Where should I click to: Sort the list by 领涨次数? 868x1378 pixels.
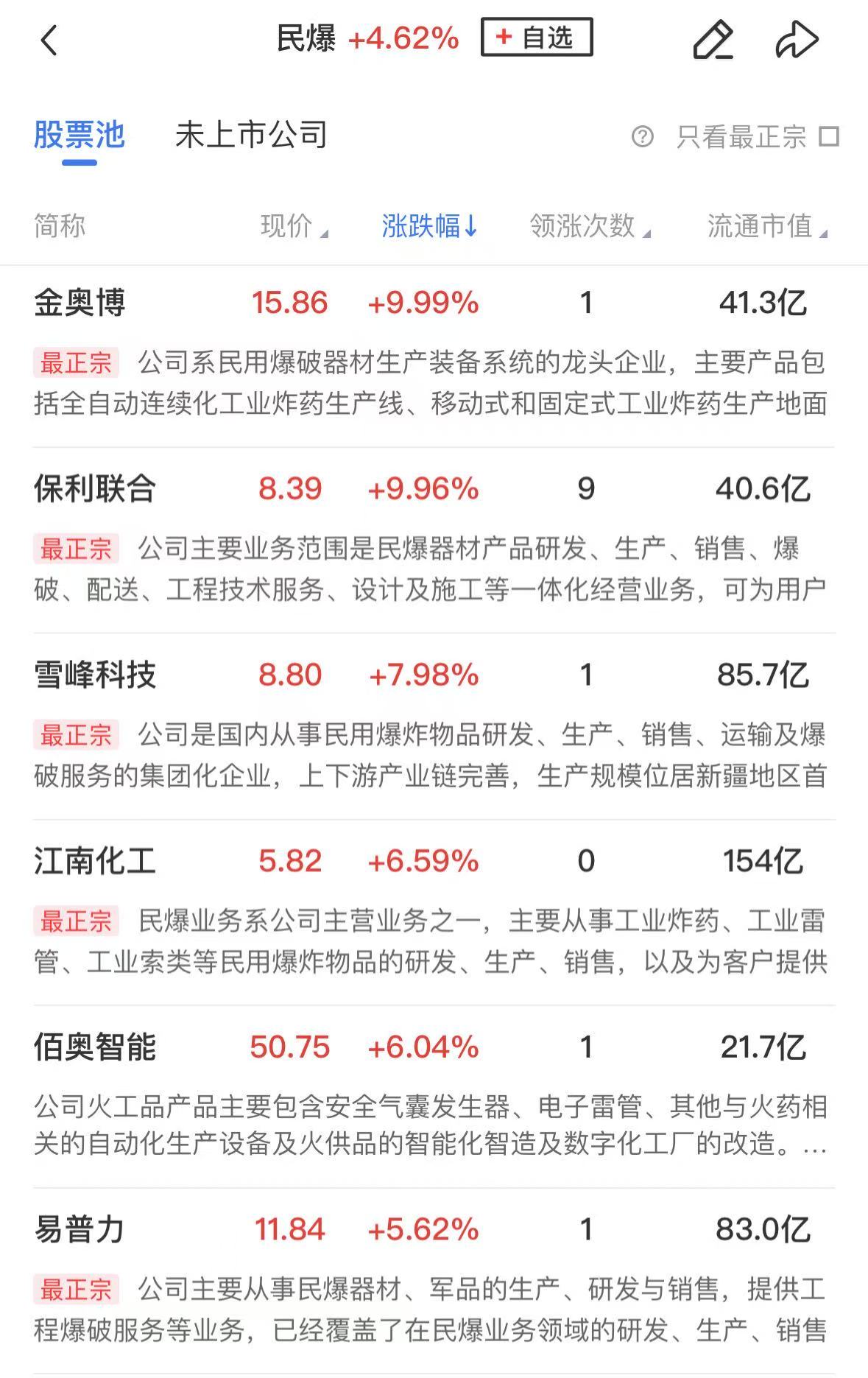(x=589, y=226)
